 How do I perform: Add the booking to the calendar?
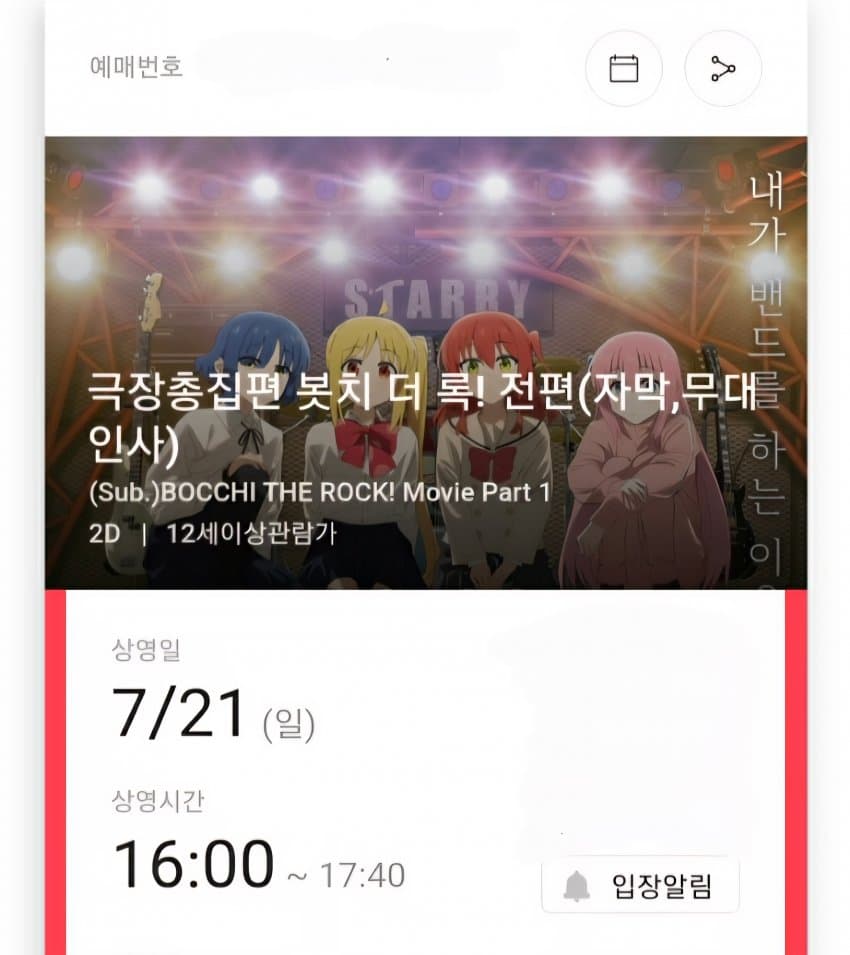[624, 69]
